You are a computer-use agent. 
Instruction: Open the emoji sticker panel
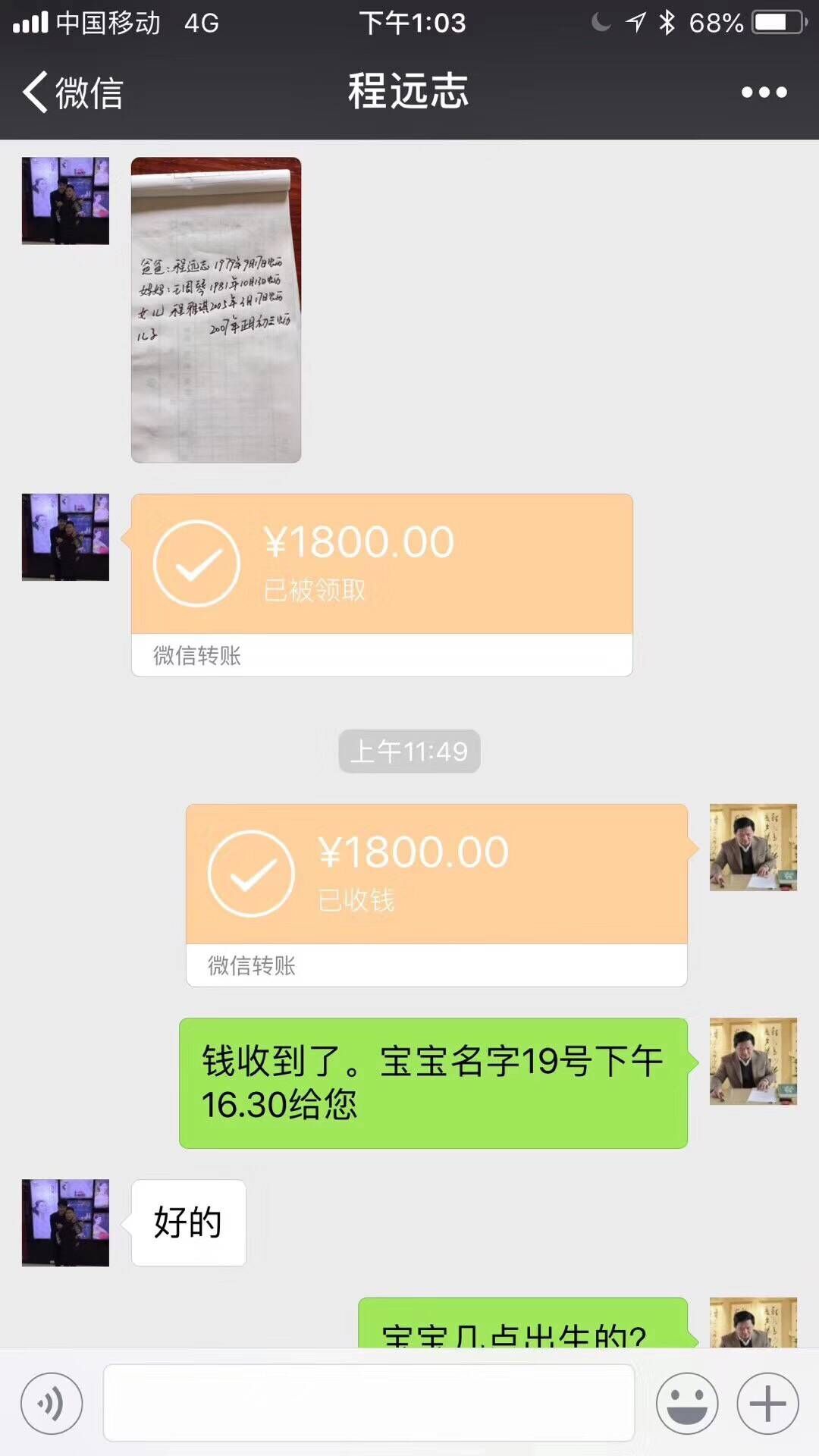[687, 1403]
